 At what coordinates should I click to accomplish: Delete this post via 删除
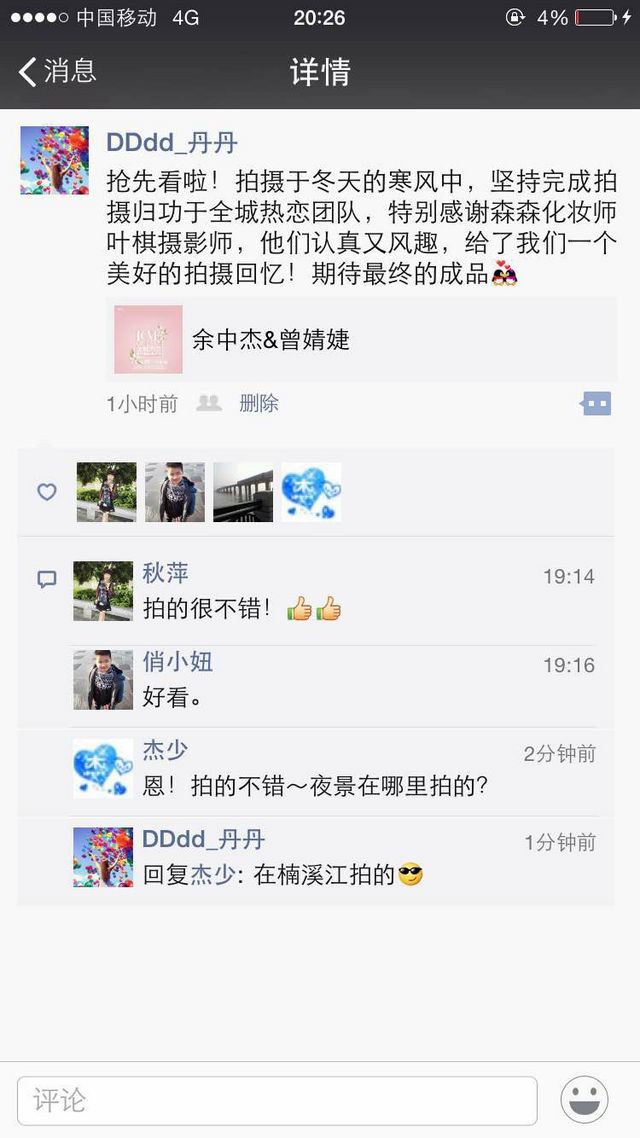tap(259, 404)
